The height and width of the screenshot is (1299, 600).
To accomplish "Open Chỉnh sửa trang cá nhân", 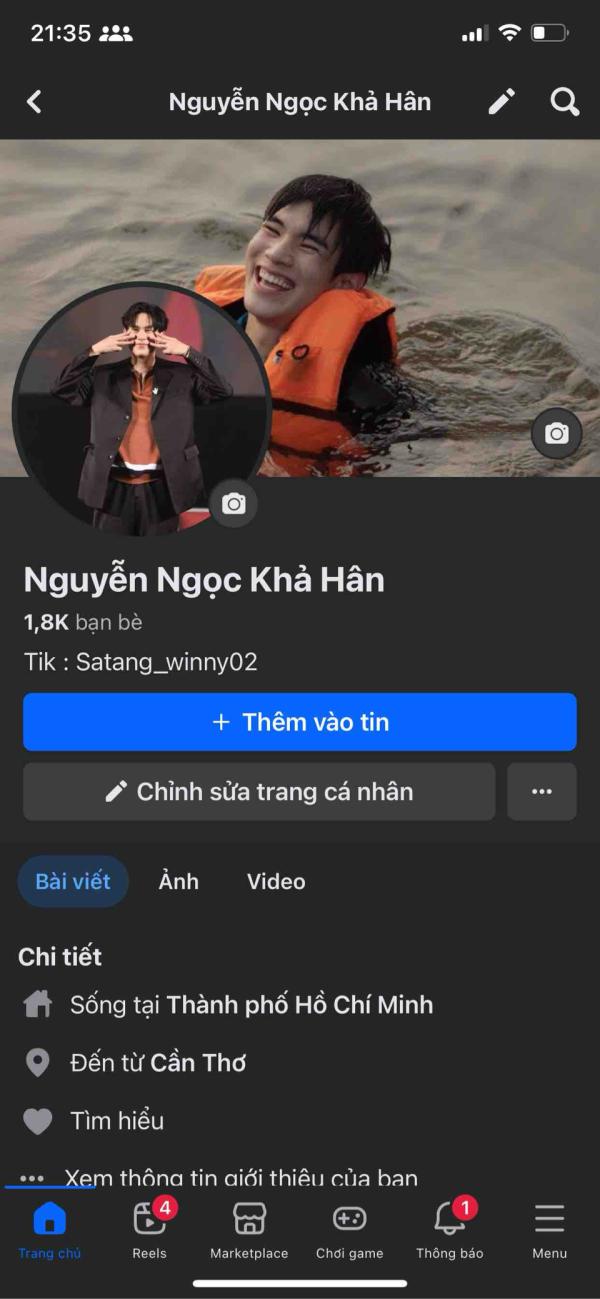I will click(259, 792).
